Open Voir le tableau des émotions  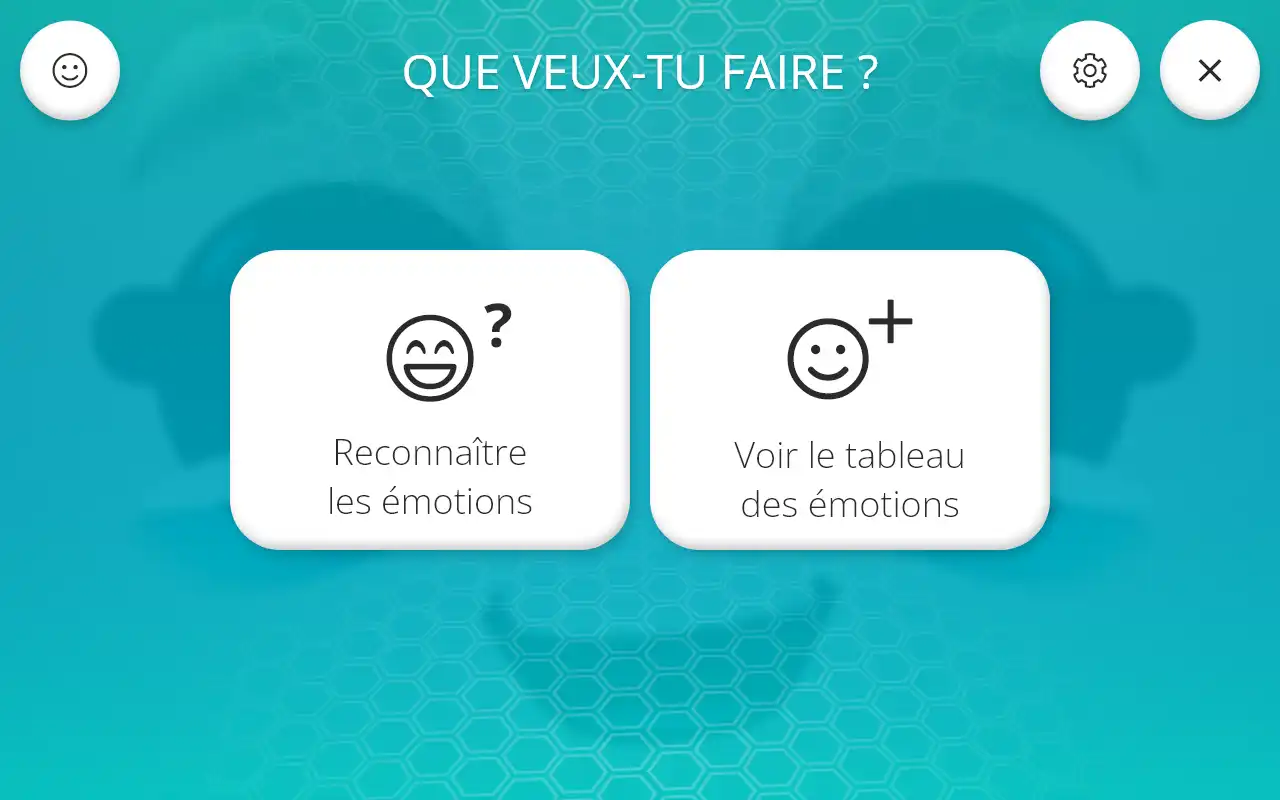[x=850, y=400]
